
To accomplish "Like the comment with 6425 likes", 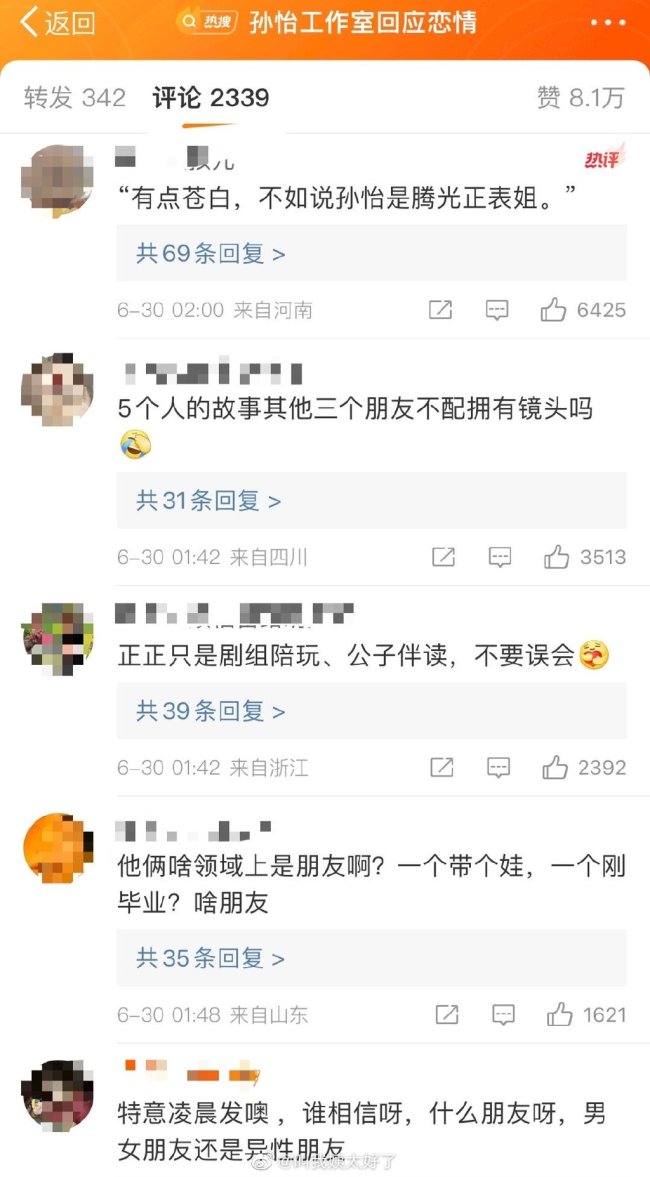I will [555, 310].
